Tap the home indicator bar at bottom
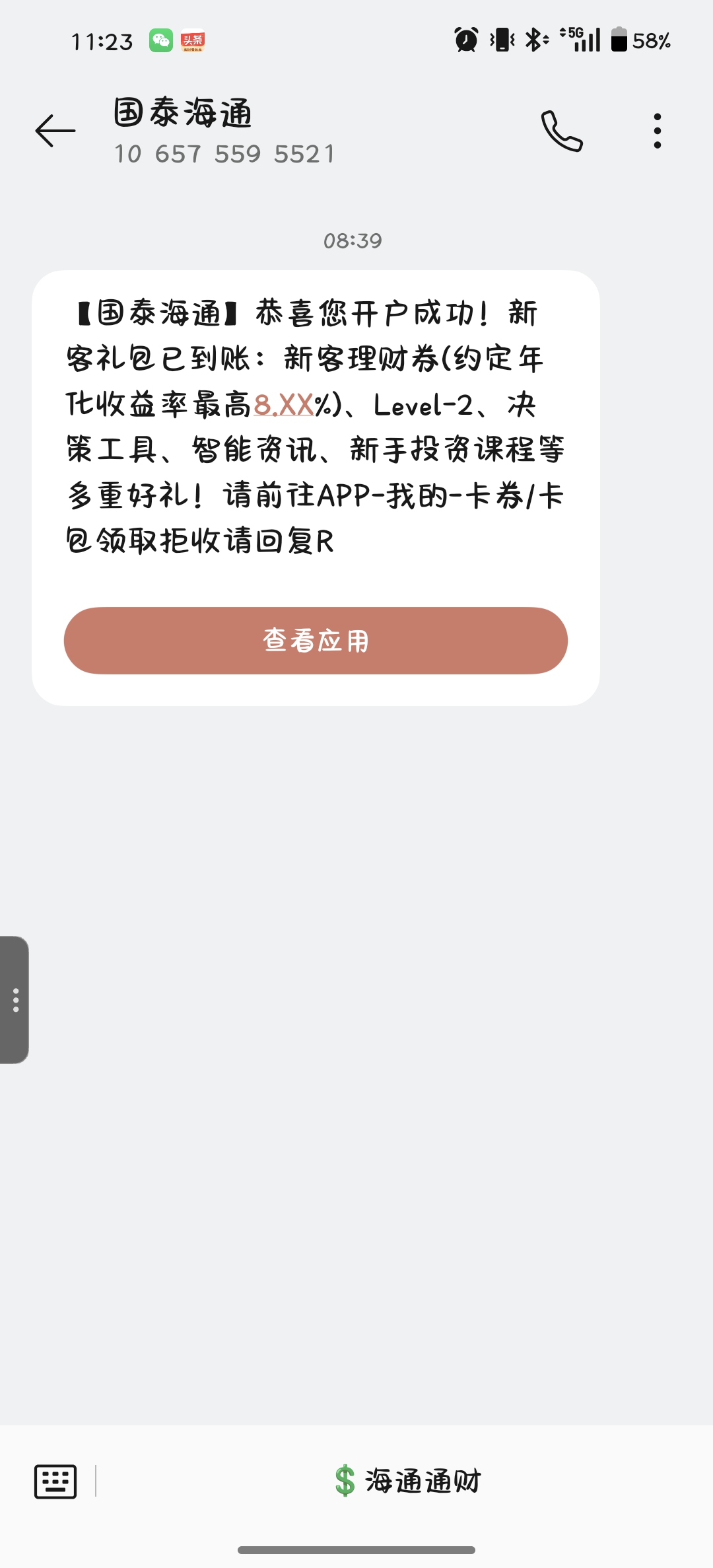The width and height of the screenshot is (713, 1568). tap(356, 1550)
